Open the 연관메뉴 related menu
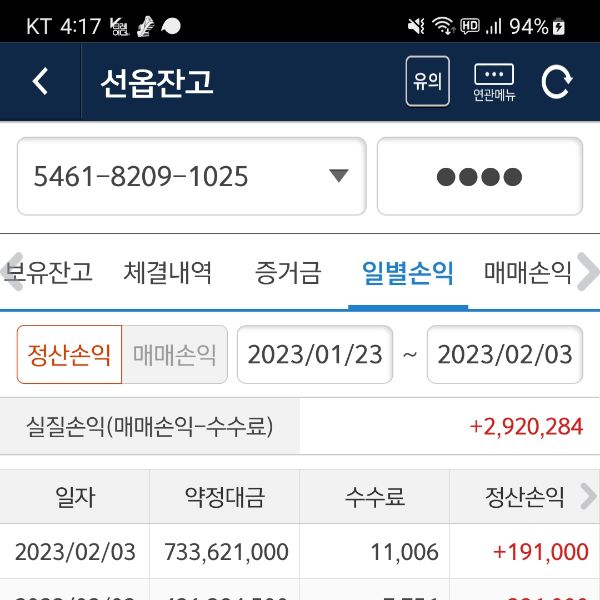This screenshot has width=600, height=600. pos(494,82)
